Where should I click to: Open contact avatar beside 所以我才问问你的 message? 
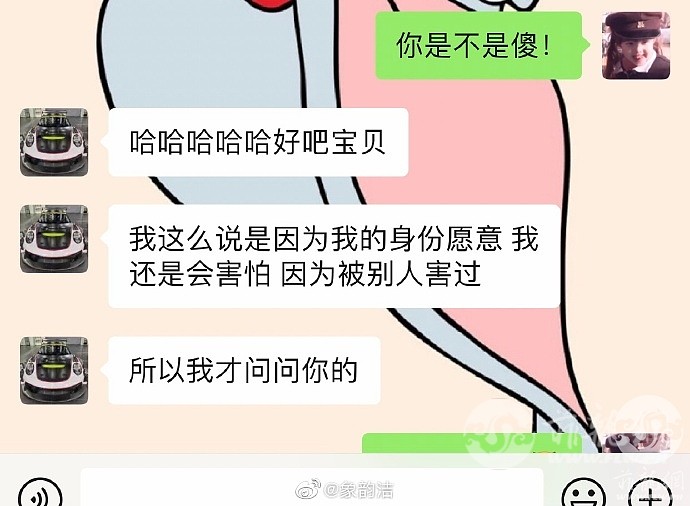coord(54,370)
